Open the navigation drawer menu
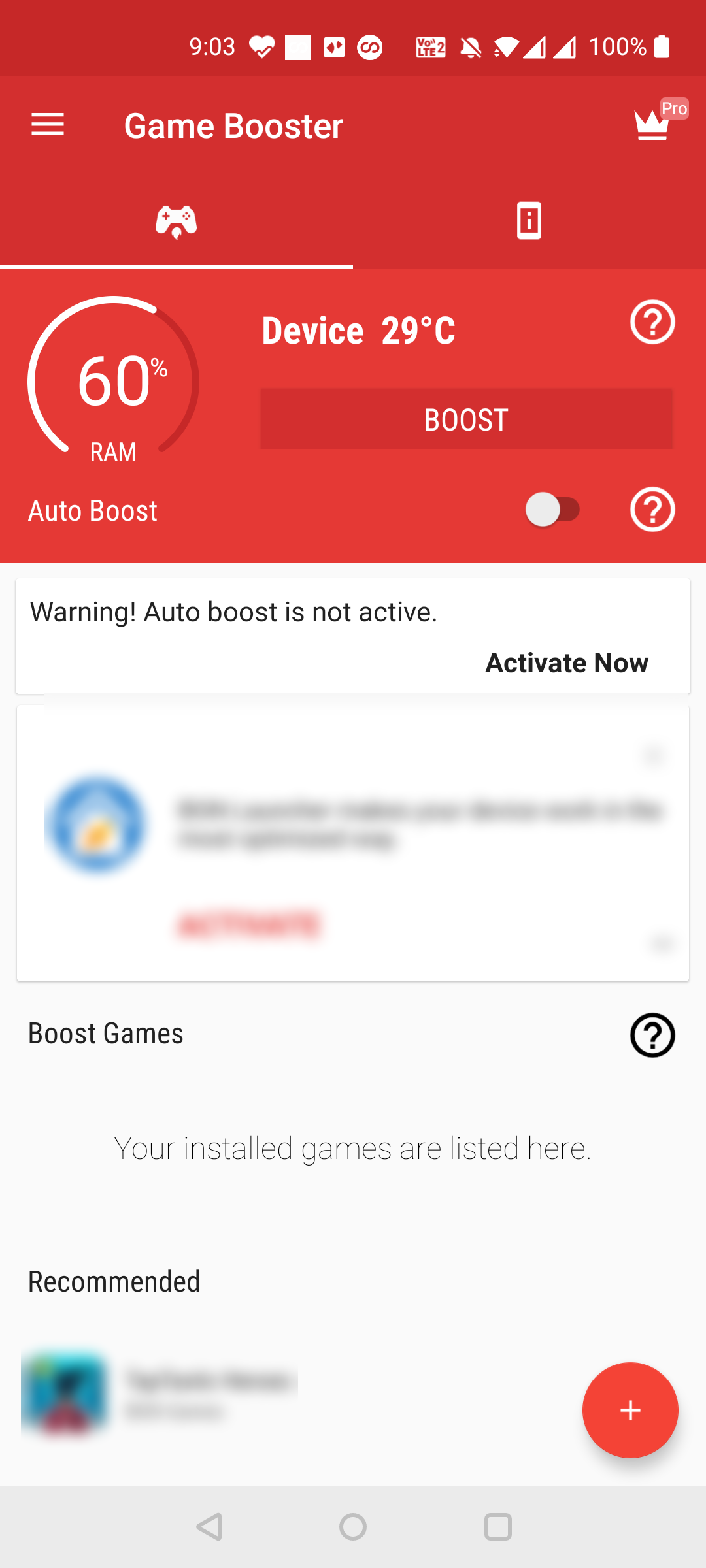This screenshot has height=1568, width=706. pyautogui.click(x=47, y=124)
